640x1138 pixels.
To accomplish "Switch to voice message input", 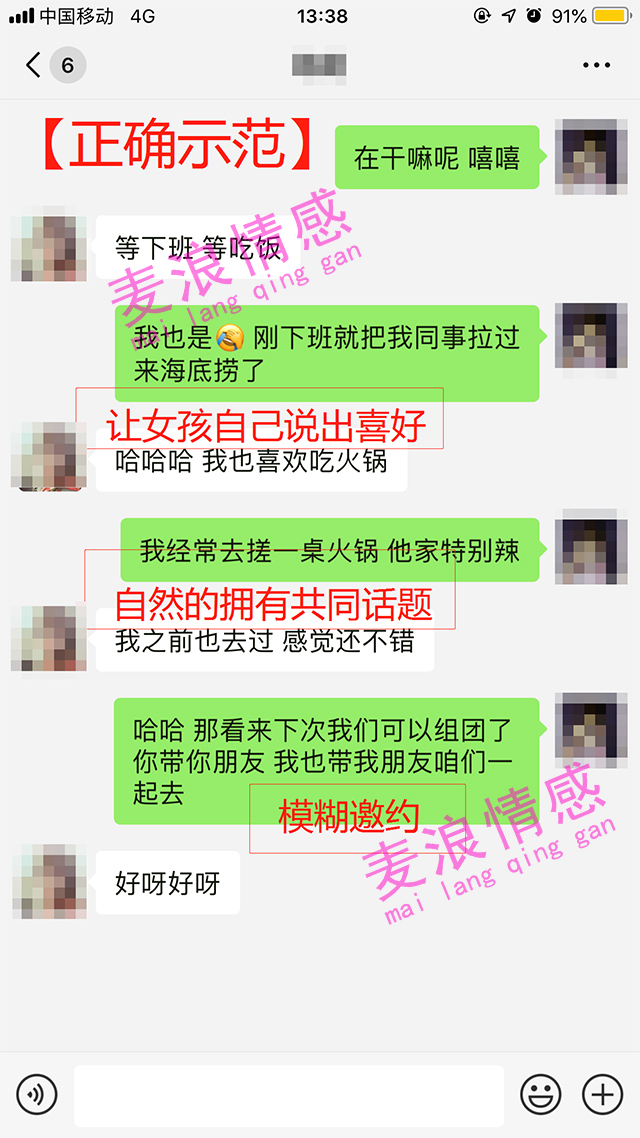I will (x=36, y=1095).
